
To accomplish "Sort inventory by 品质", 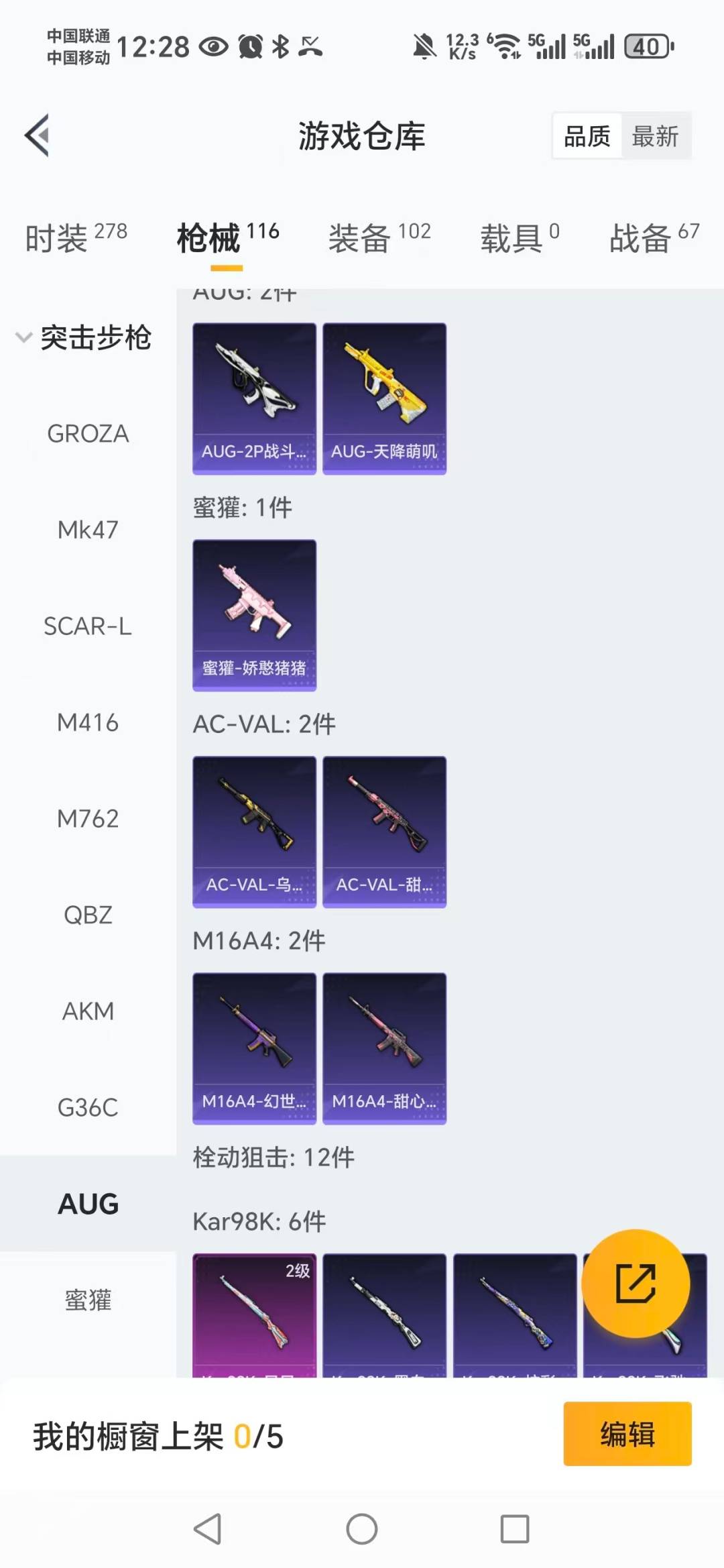I will click(587, 137).
